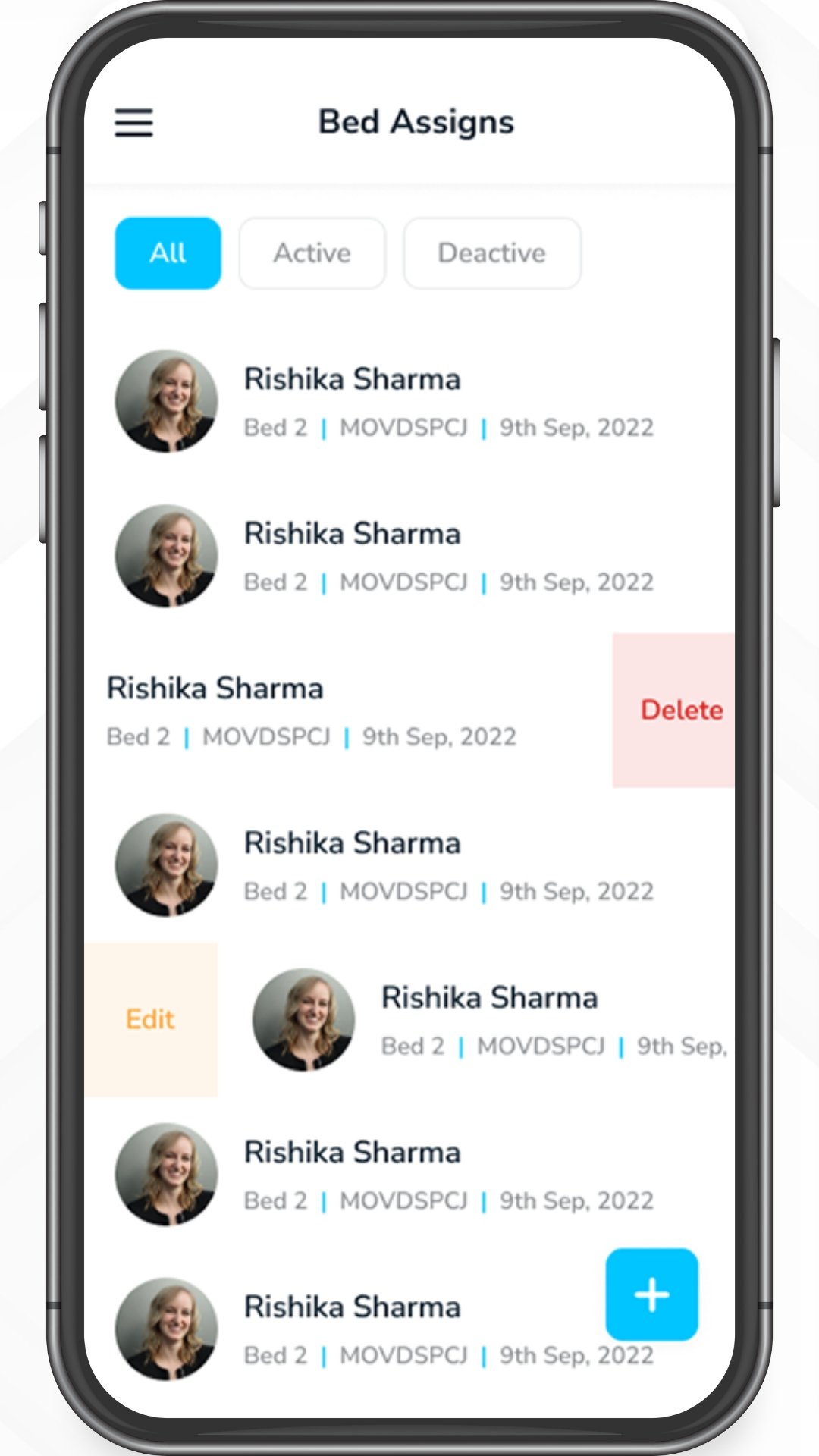Select the All filter chip
Viewport: 819px width, 1456px height.
pyautogui.click(x=168, y=253)
